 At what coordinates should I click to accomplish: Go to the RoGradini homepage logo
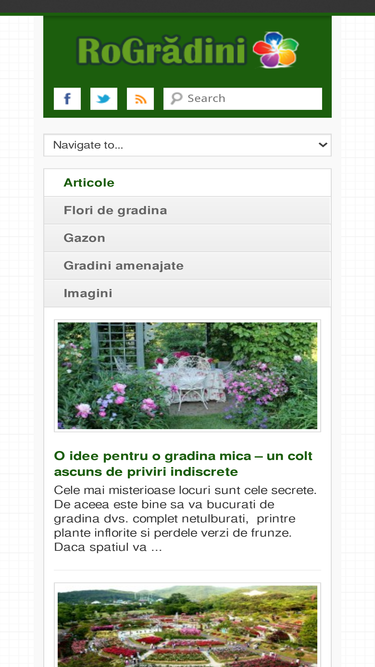pyautogui.click(x=188, y=50)
